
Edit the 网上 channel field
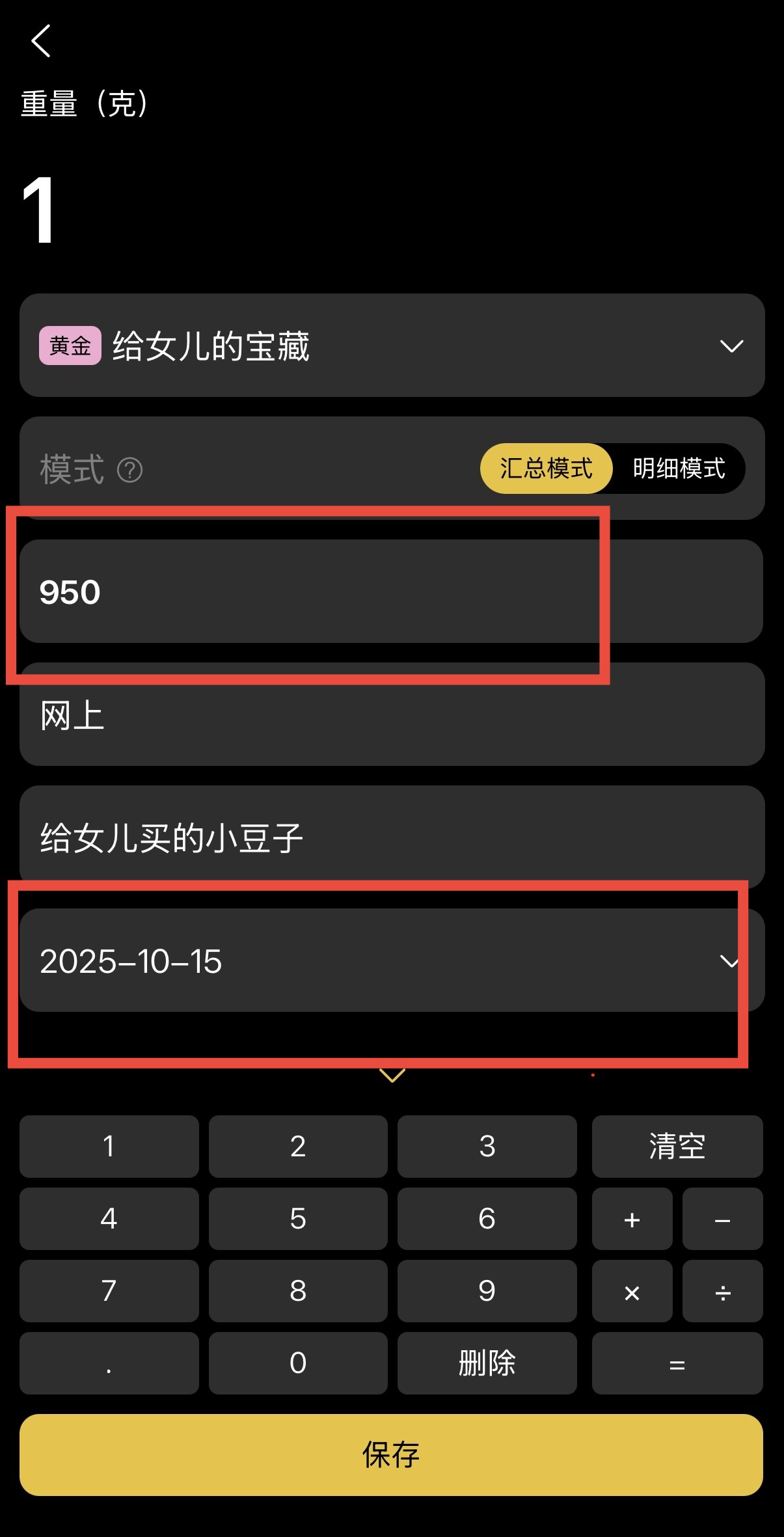coord(390,714)
